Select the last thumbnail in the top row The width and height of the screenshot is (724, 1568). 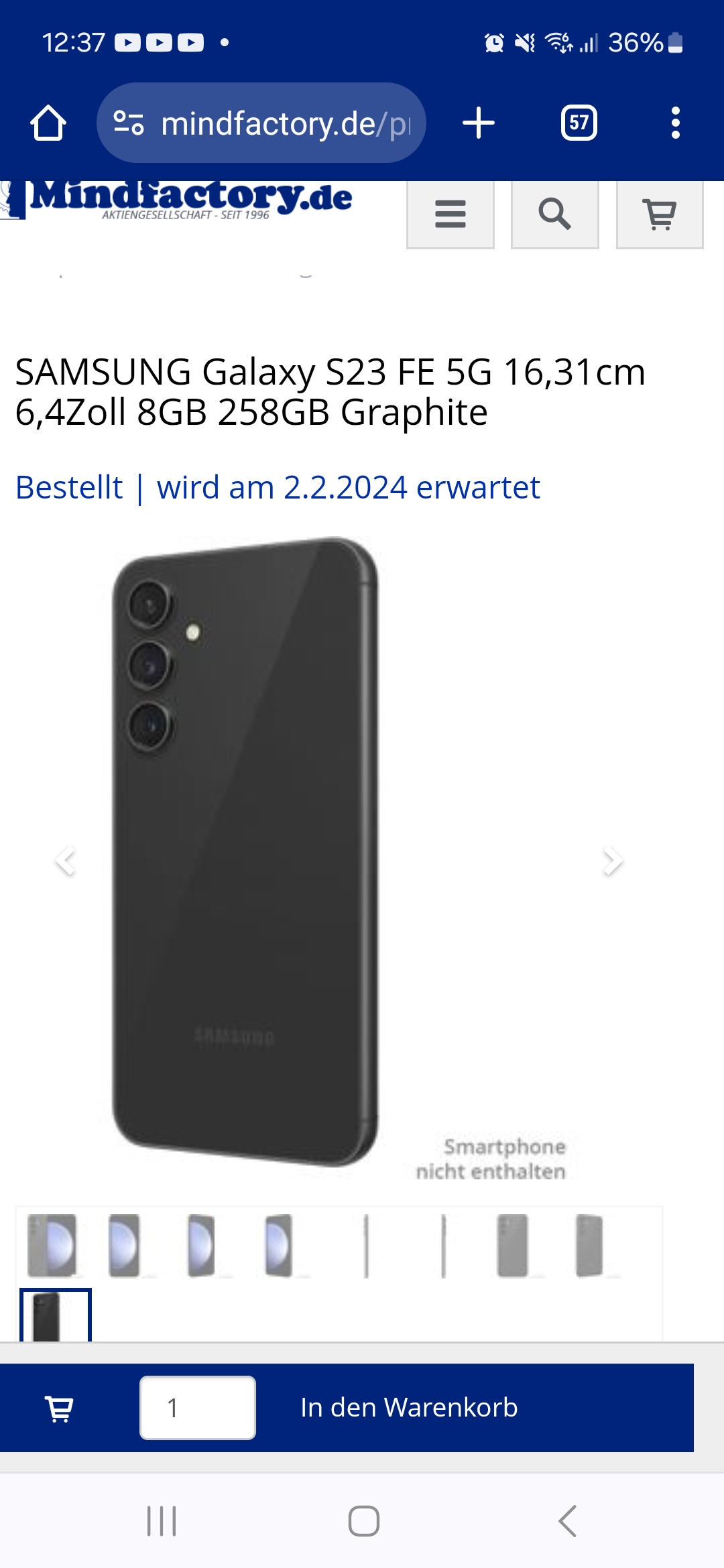589,1245
